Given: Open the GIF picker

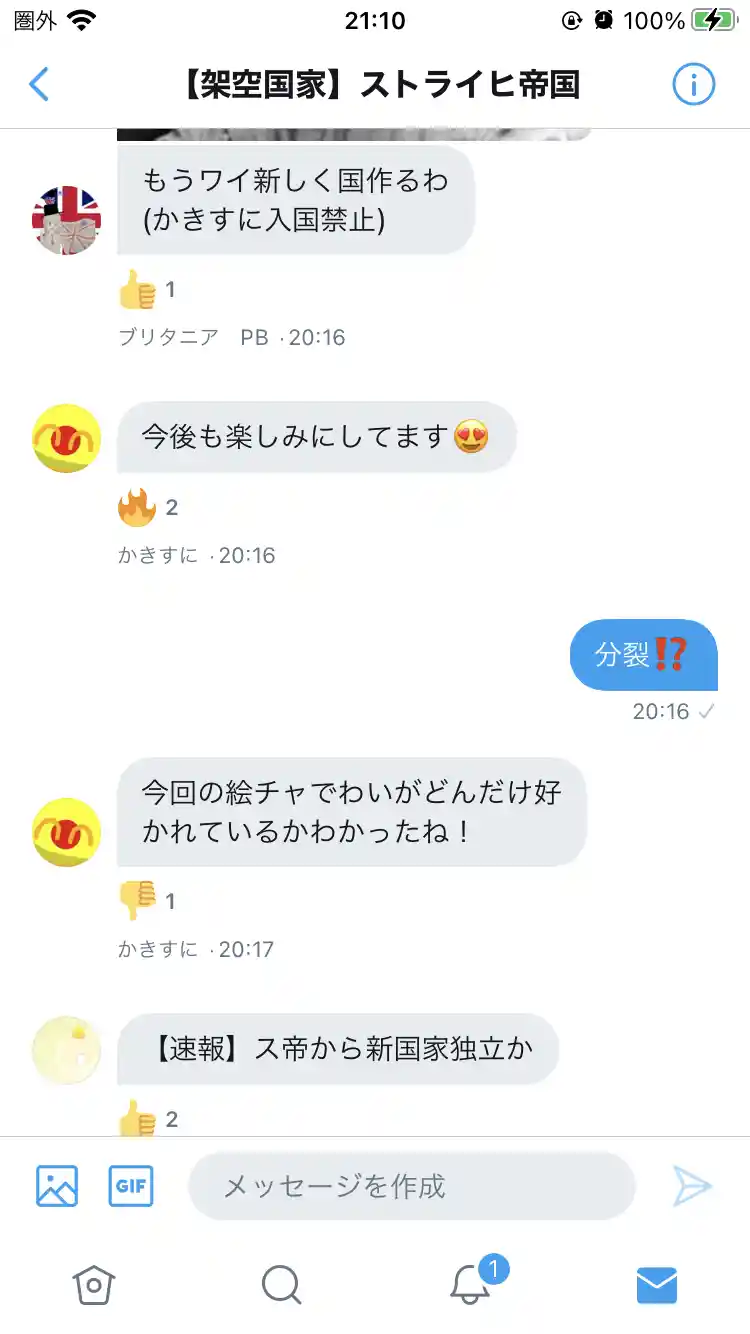Looking at the screenshot, I should click(x=131, y=1186).
